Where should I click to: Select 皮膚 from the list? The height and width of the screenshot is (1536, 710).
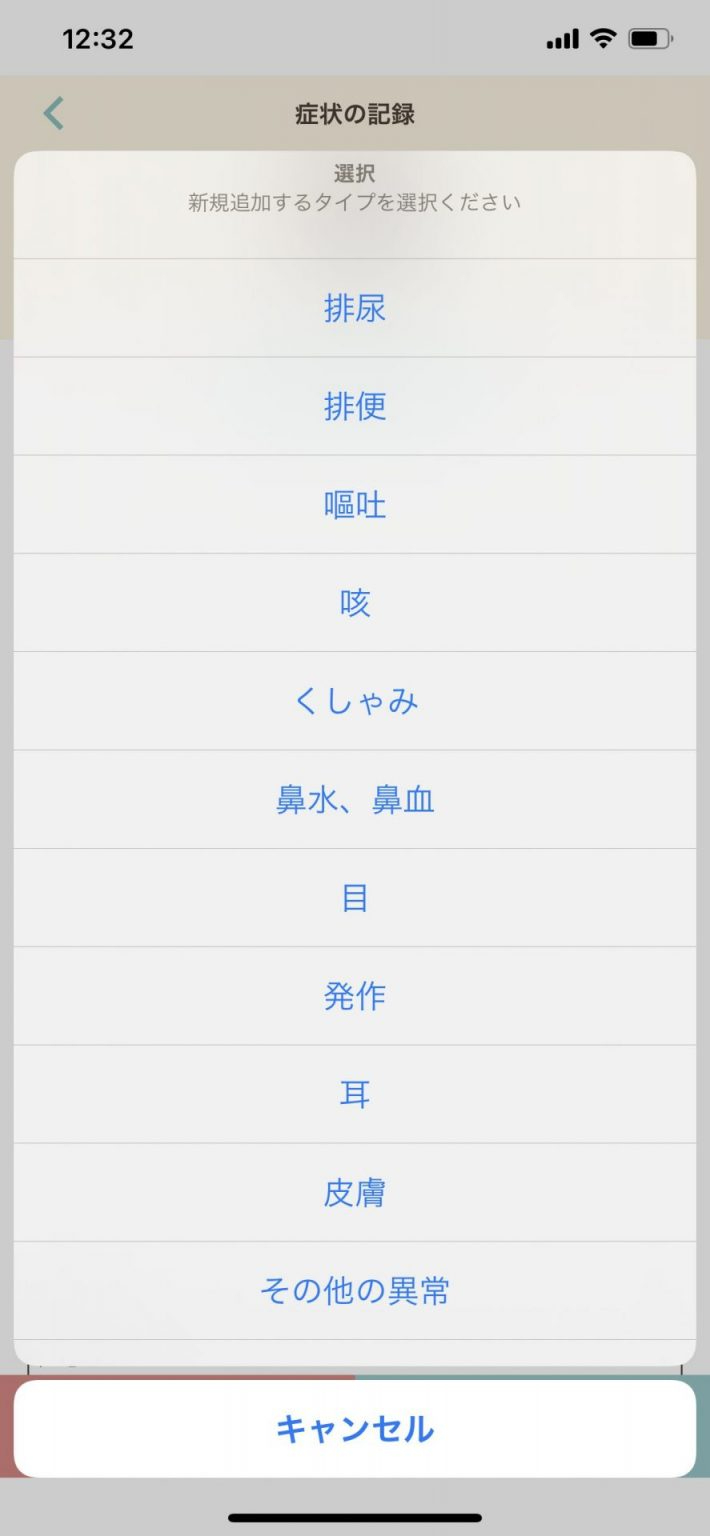(355, 1192)
